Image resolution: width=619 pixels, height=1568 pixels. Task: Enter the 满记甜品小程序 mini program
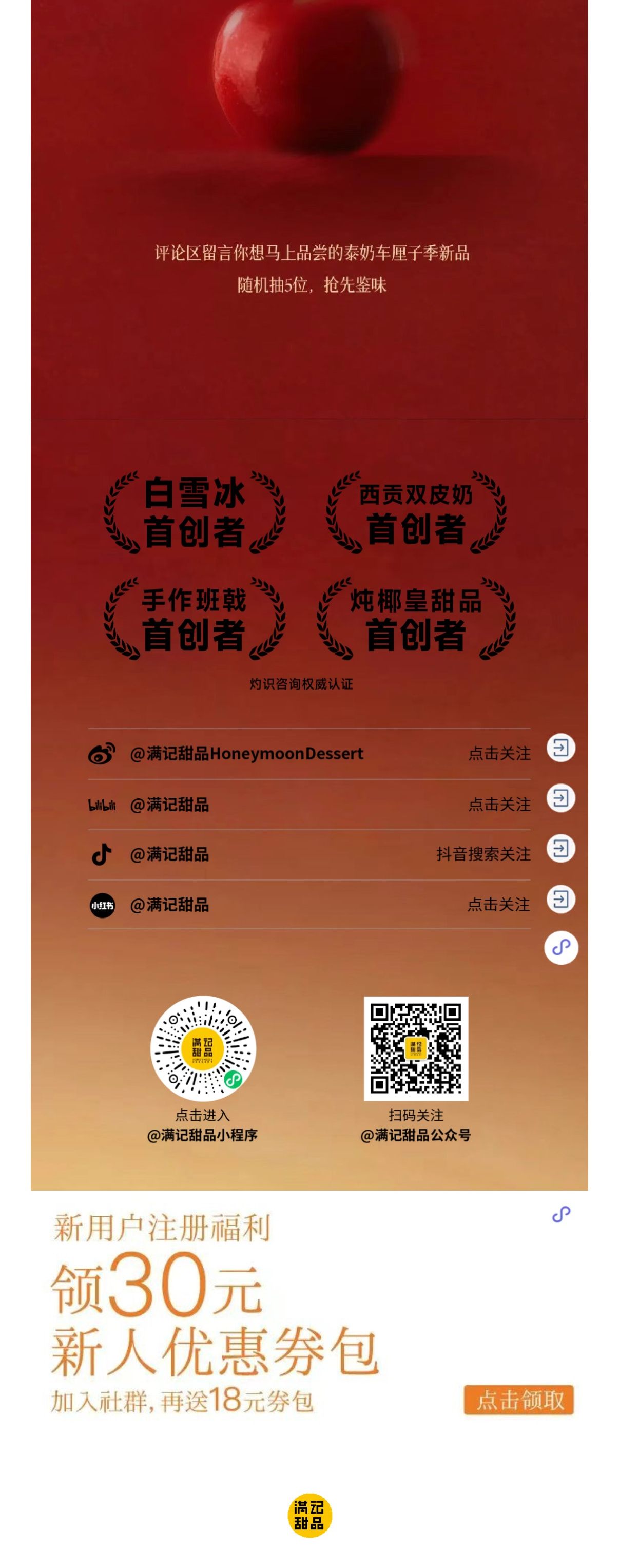tap(203, 1048)
